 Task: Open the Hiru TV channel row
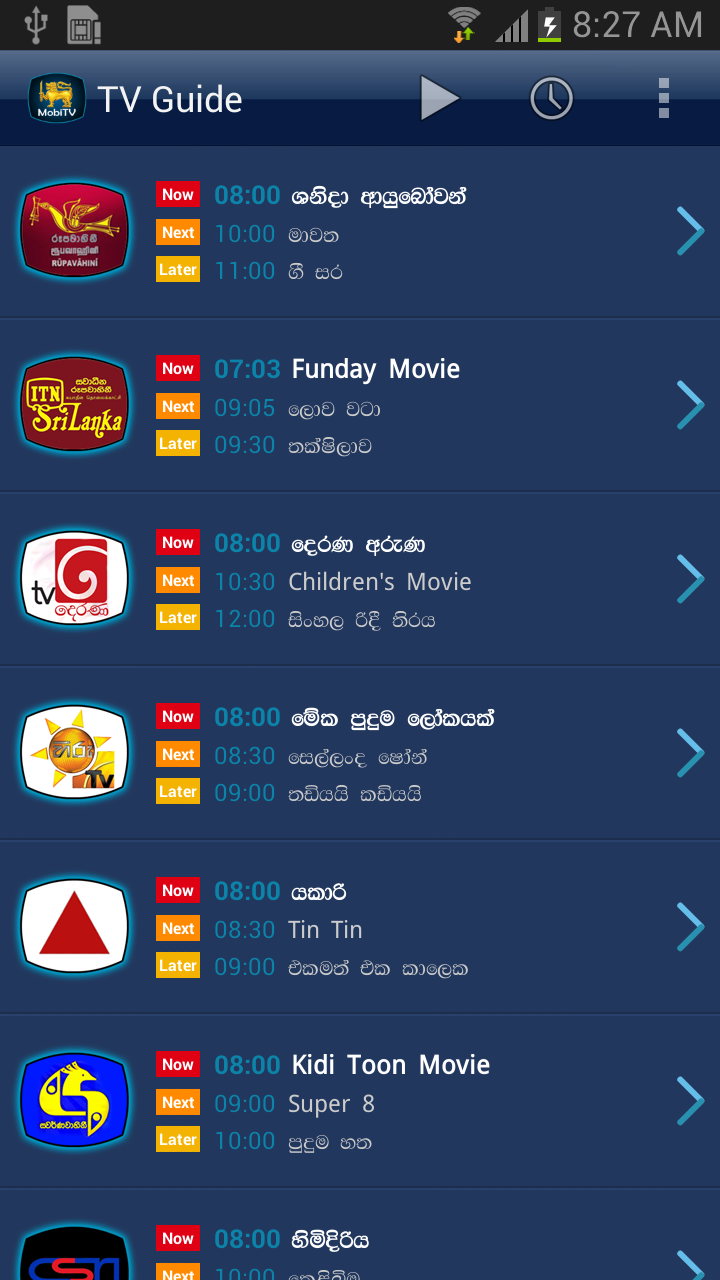coord(360,754)
